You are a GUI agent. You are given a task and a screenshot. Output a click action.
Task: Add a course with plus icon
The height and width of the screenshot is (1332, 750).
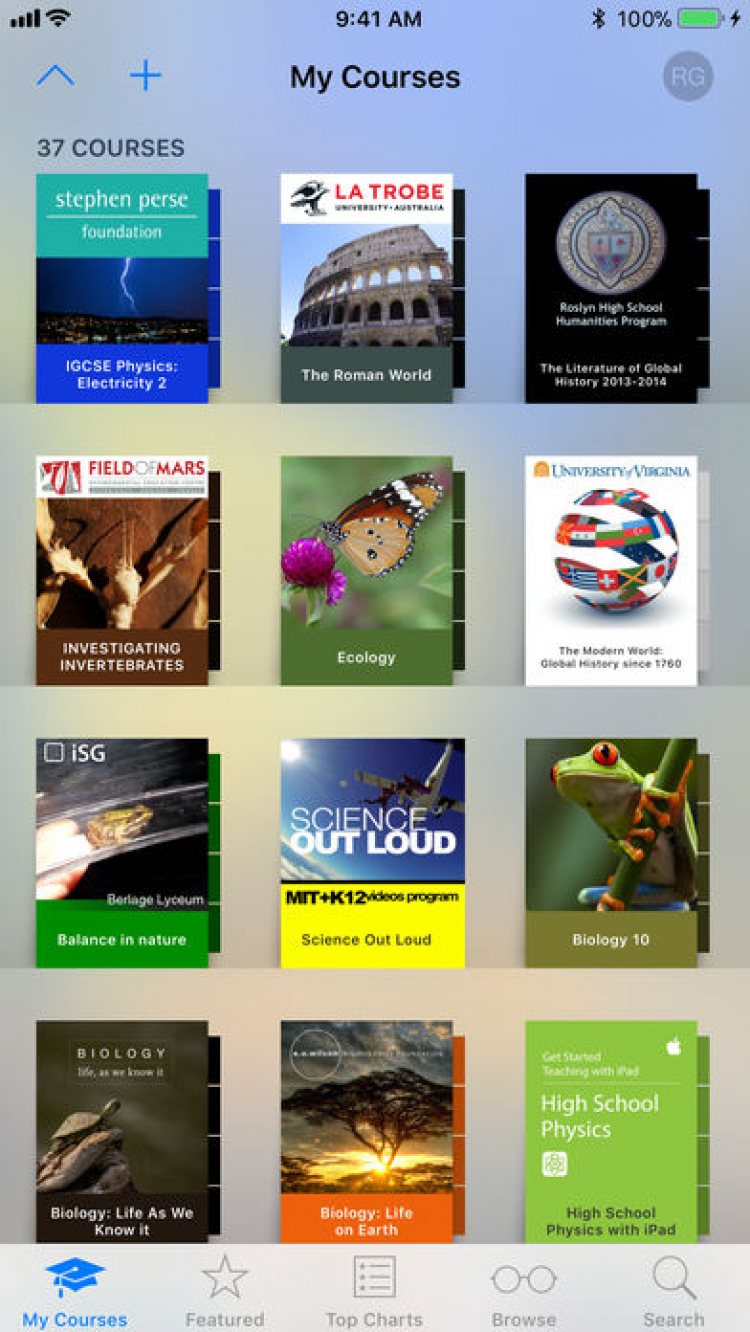(145, 76)
